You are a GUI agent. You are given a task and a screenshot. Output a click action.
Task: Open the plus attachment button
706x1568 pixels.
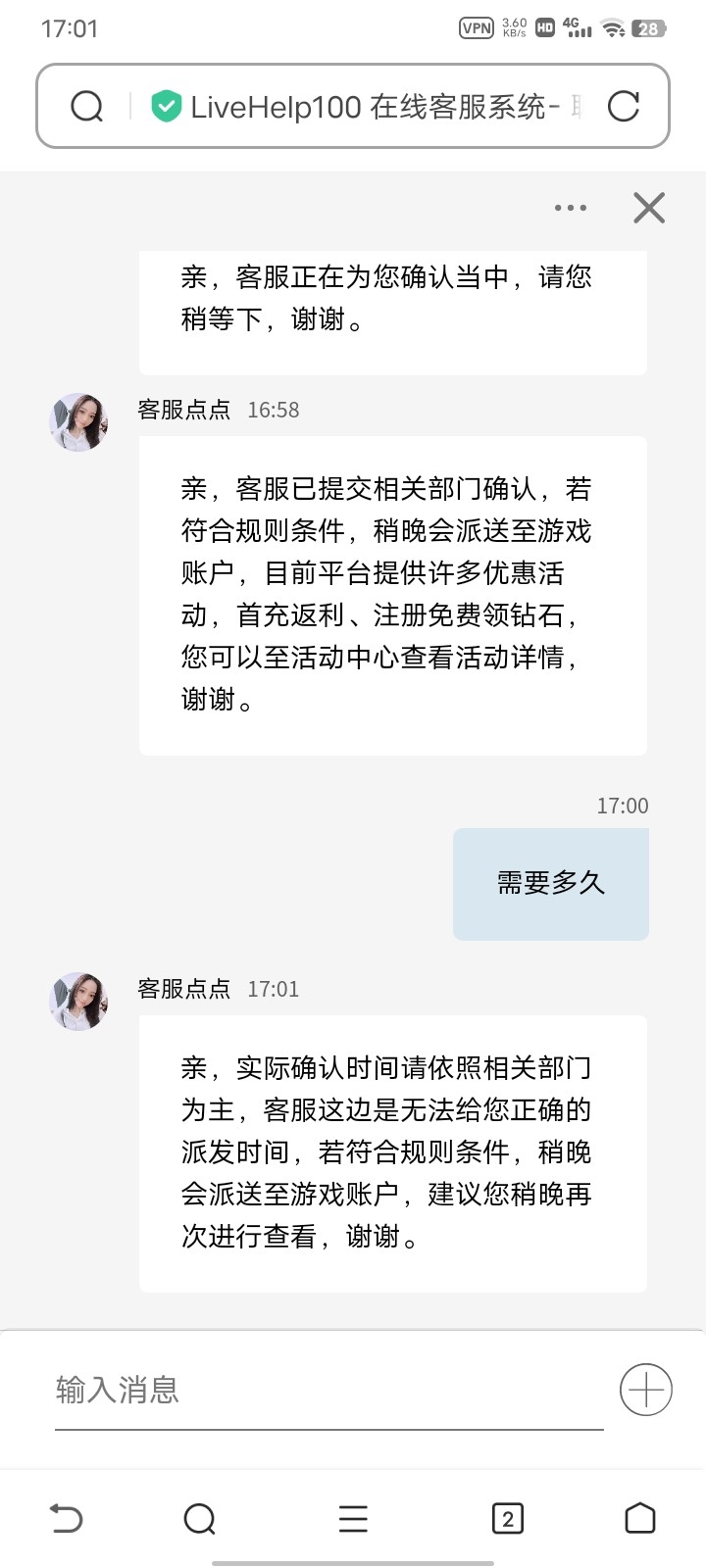coord(645,1390)
